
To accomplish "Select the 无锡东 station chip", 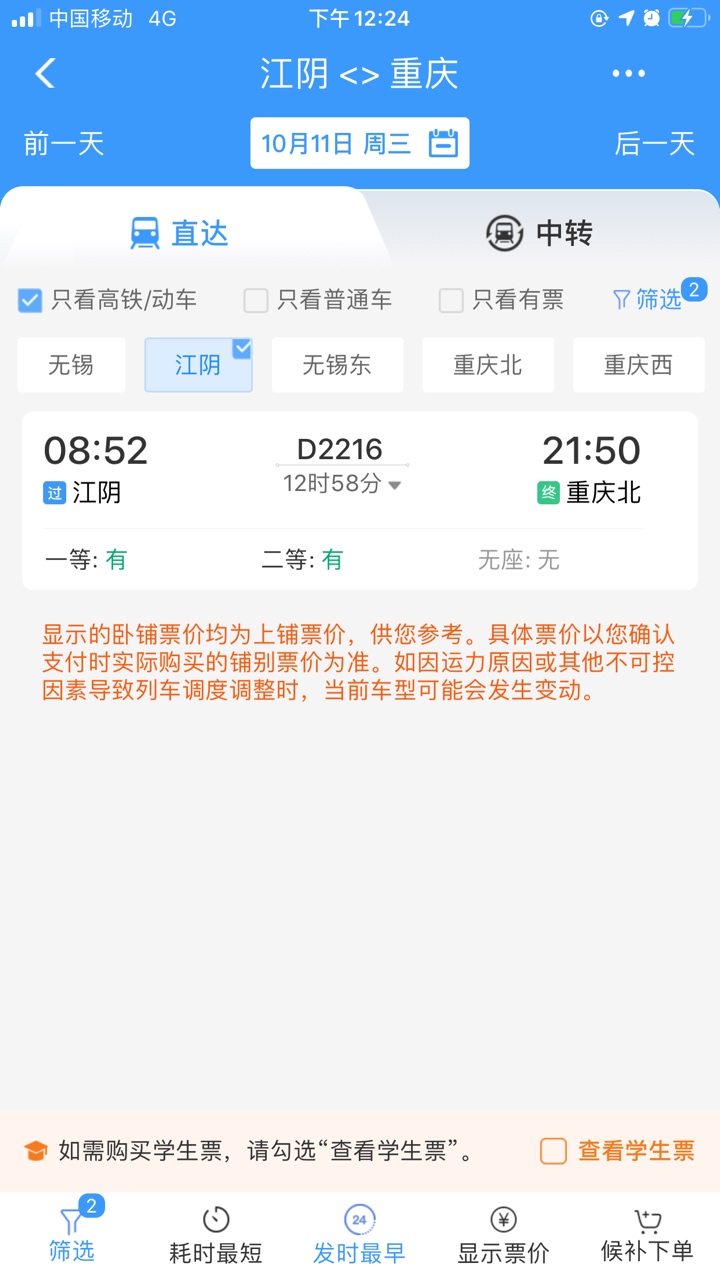I will [337, 365].
